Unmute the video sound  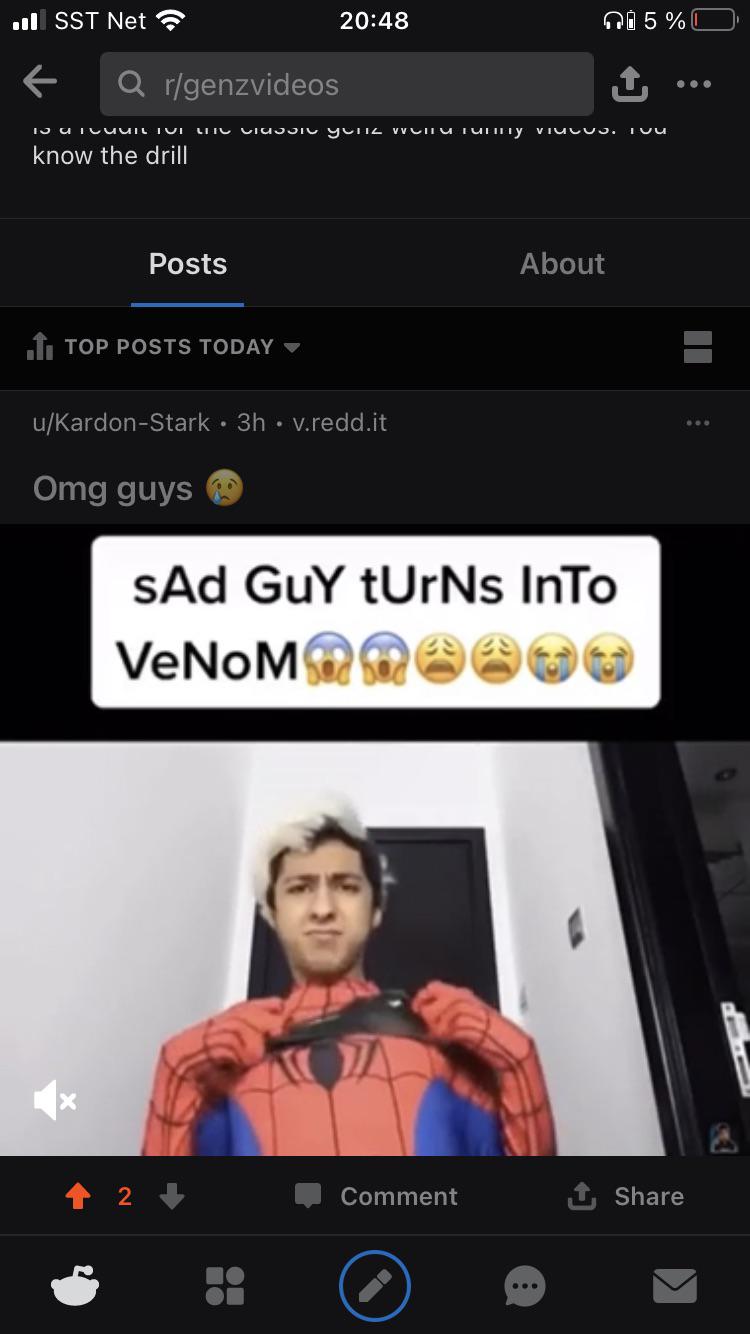(x=54, y=1101)
